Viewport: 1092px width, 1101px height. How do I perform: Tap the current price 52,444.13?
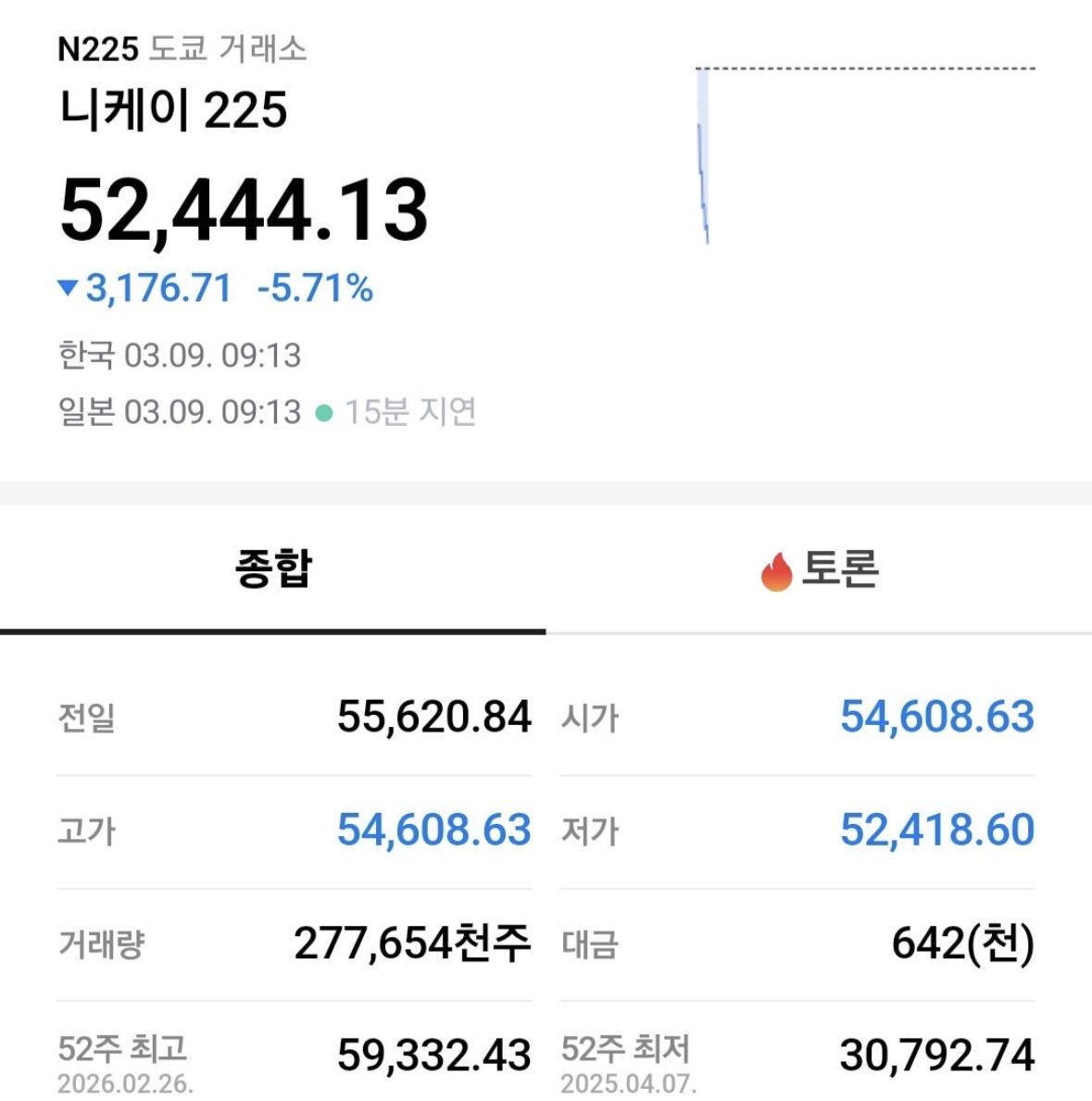pyautogui.click(x=246, y=212)
